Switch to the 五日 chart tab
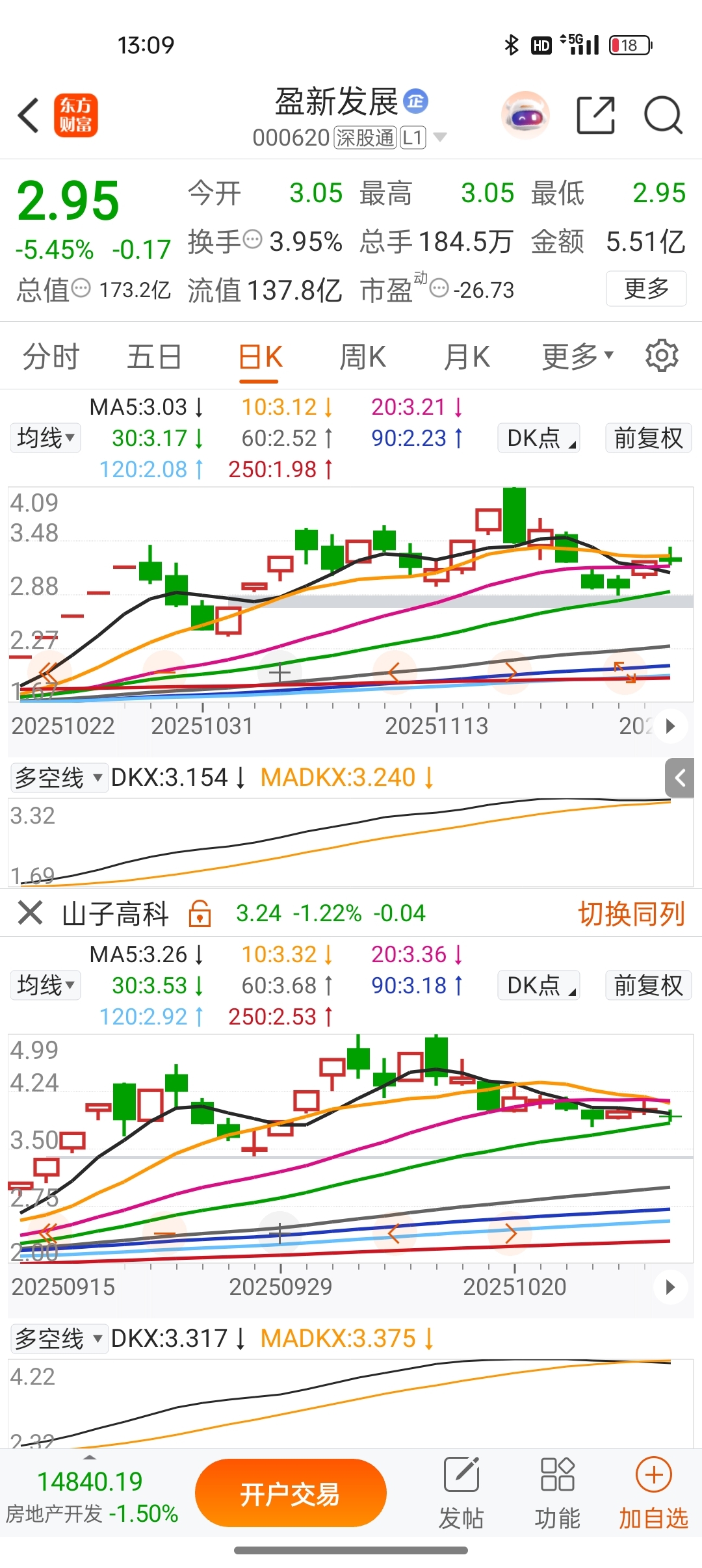The image size is (702, 1568). (154, 357)
